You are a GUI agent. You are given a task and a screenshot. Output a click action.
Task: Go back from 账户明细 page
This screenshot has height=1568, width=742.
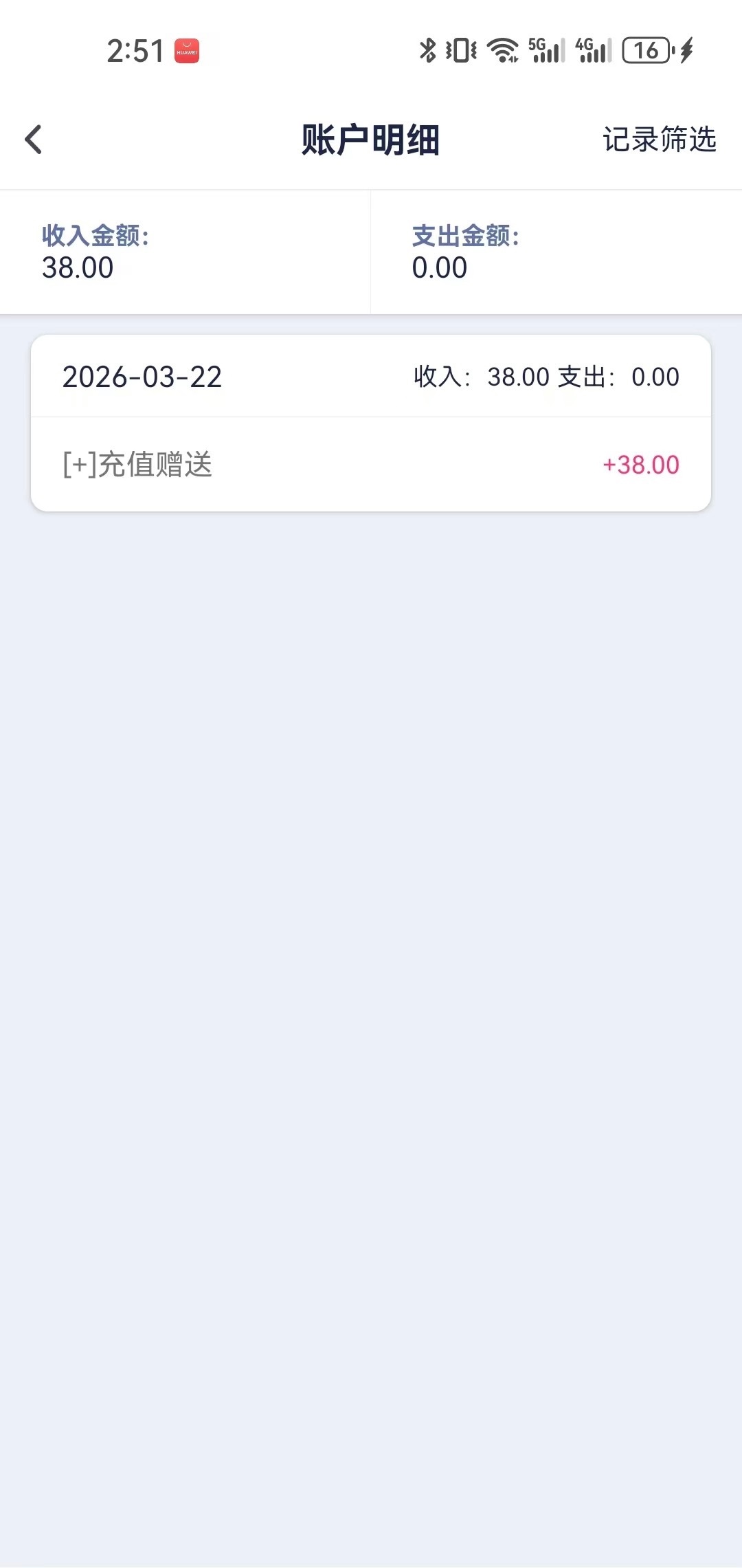33,140
